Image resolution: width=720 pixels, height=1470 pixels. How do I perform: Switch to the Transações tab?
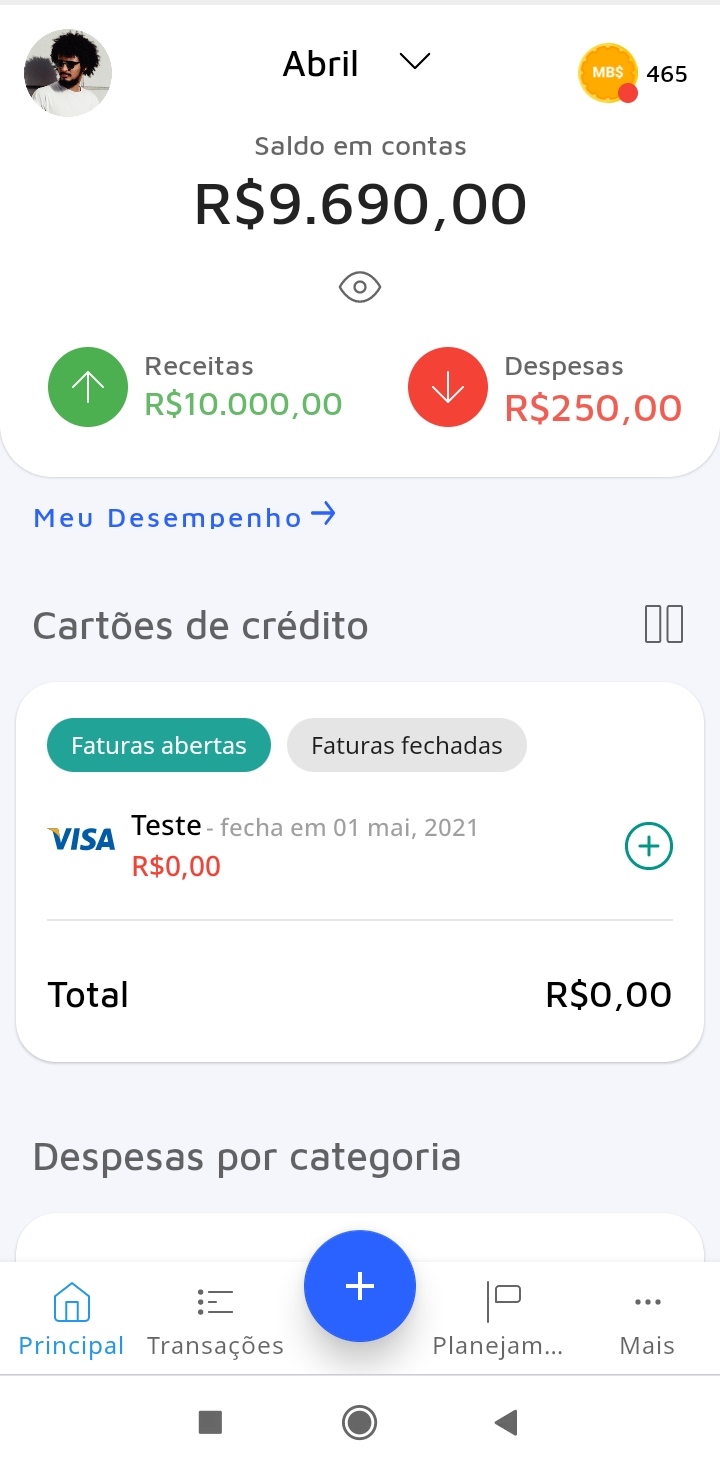(x=215, y=1320)
